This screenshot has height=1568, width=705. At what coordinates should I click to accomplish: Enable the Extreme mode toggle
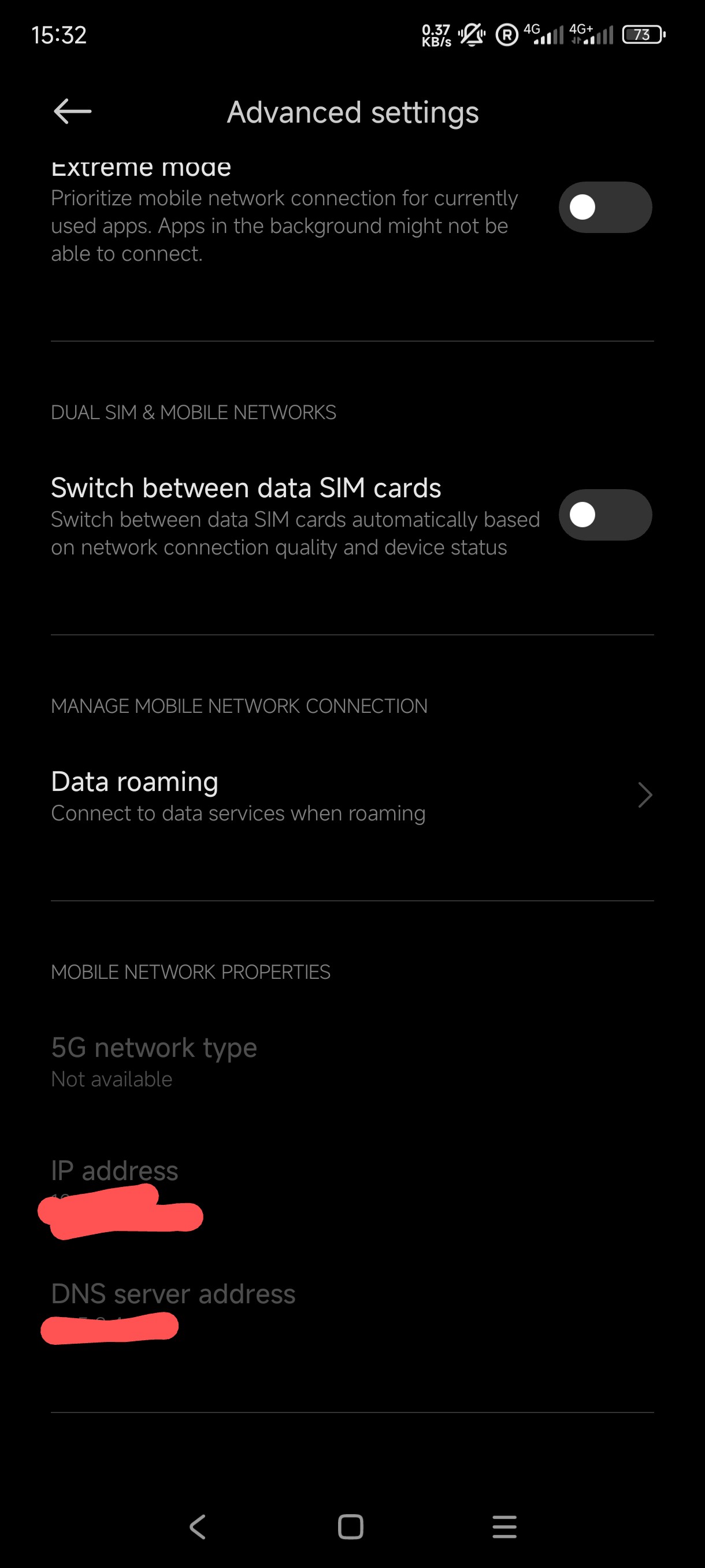click(x=605, y=208)
